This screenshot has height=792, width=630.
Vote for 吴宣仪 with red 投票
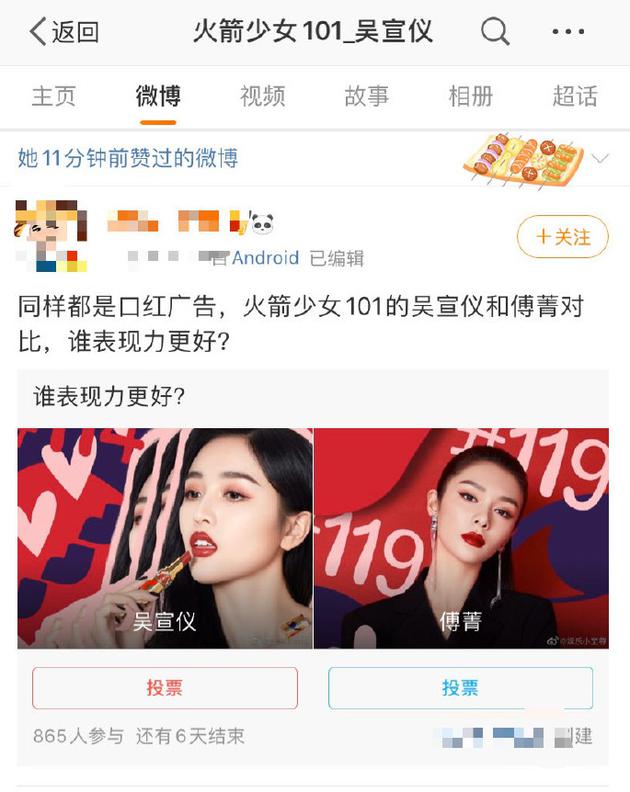click(165, 688)
